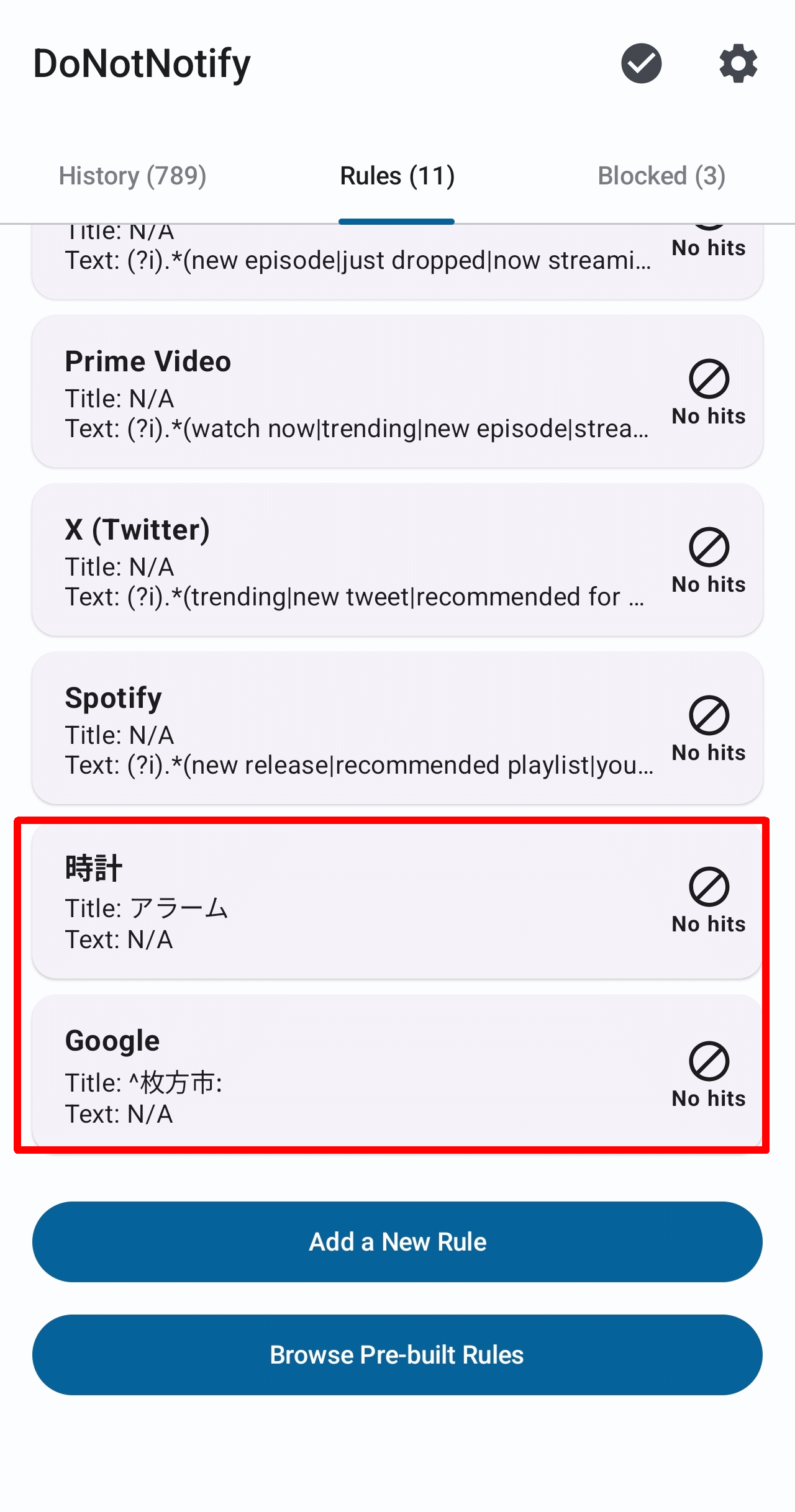This screenshot has width=795, height=1512.
Task: Tap the checkmark status icon
Action: click(x=641, y=63)
